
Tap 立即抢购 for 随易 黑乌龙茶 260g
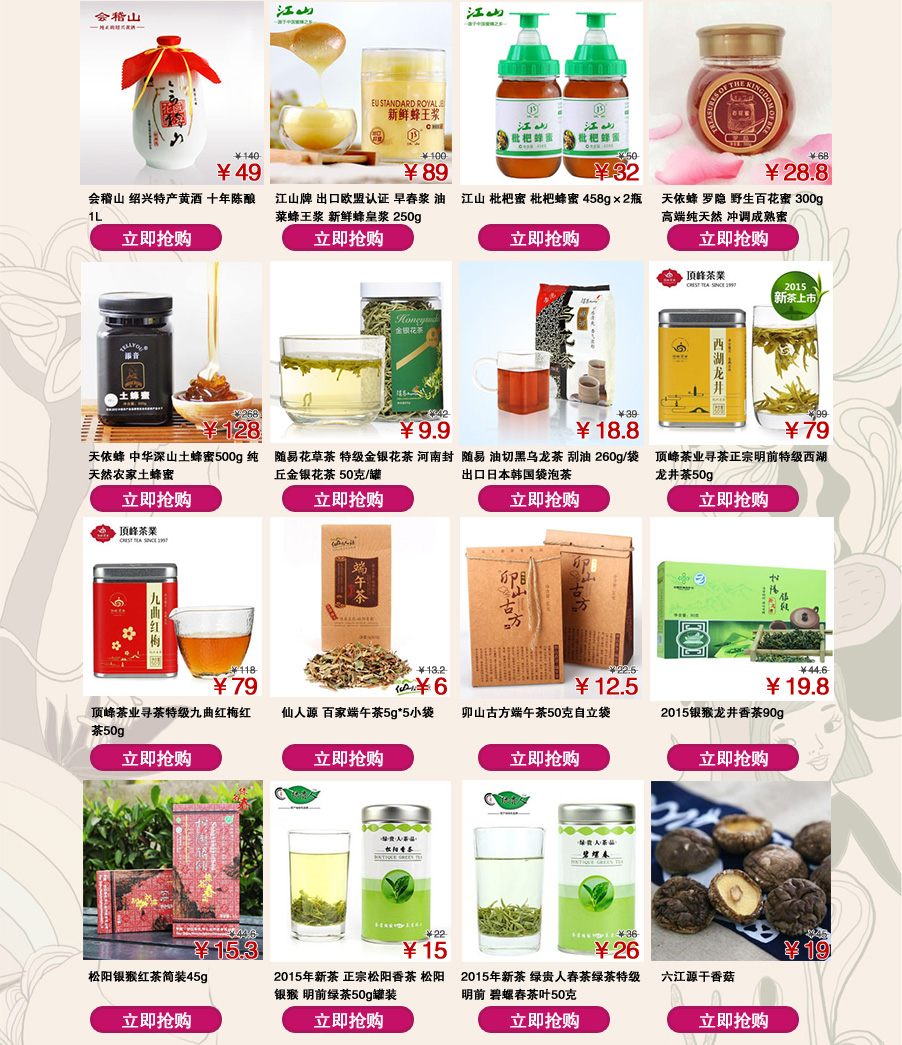click(544, 499)
